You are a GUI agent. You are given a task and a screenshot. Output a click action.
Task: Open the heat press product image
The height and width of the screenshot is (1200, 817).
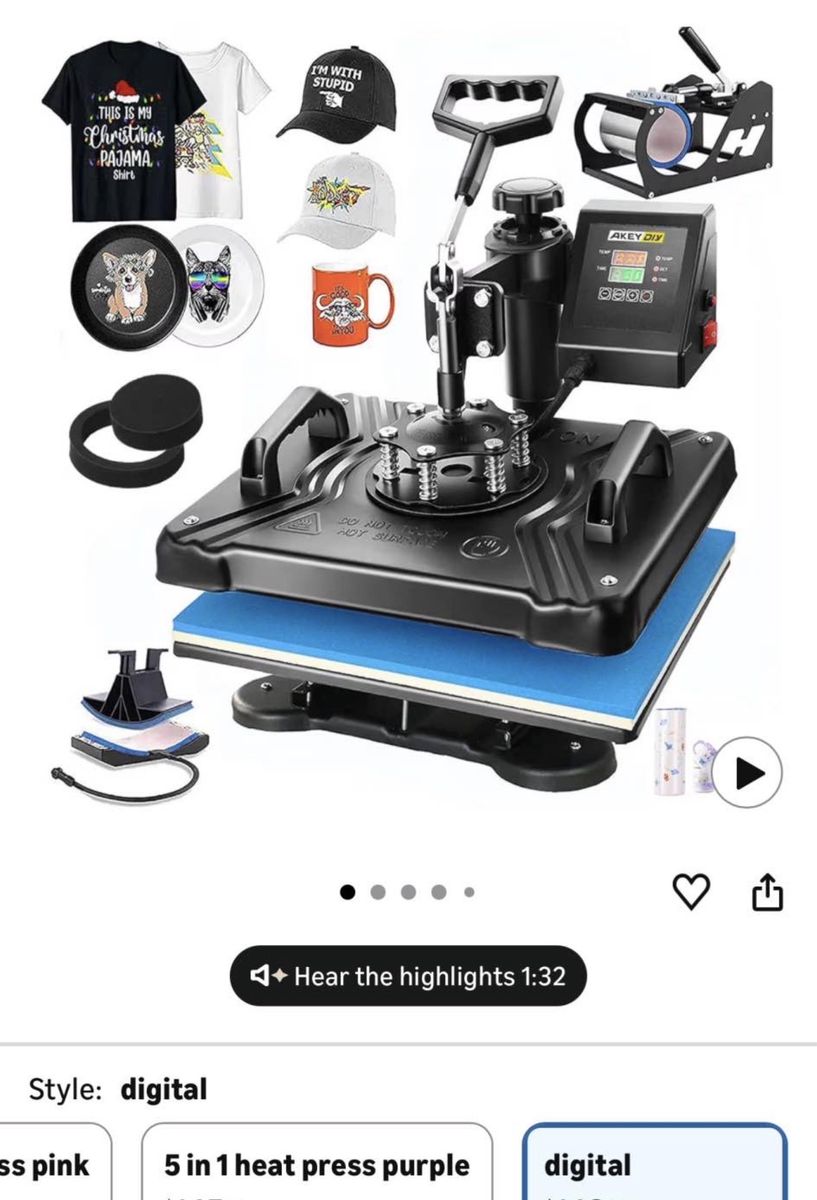pos(408,420)
